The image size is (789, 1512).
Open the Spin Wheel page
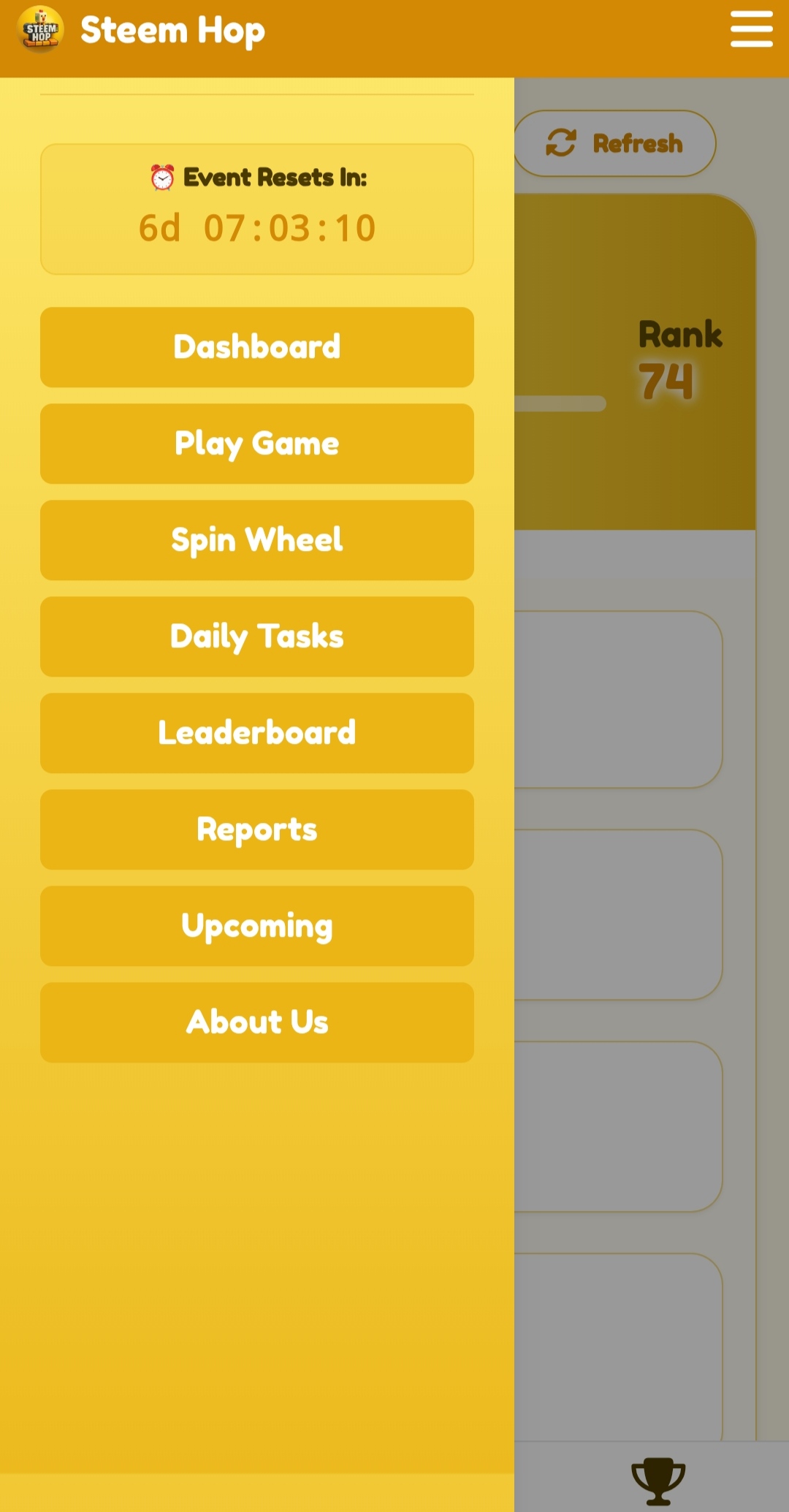(257, 540)
